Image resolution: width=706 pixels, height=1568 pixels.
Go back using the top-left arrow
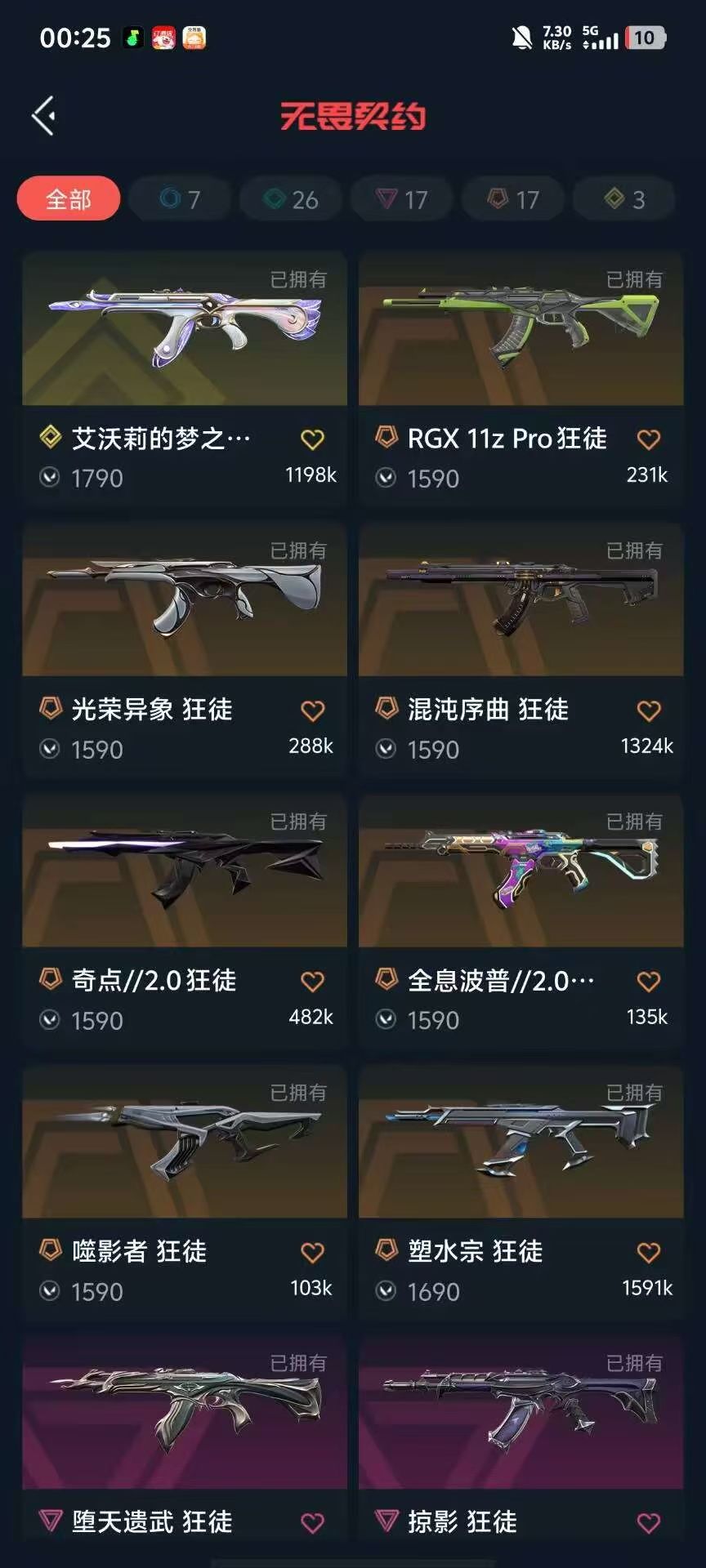pyautogui.click(x=43, y=115)
